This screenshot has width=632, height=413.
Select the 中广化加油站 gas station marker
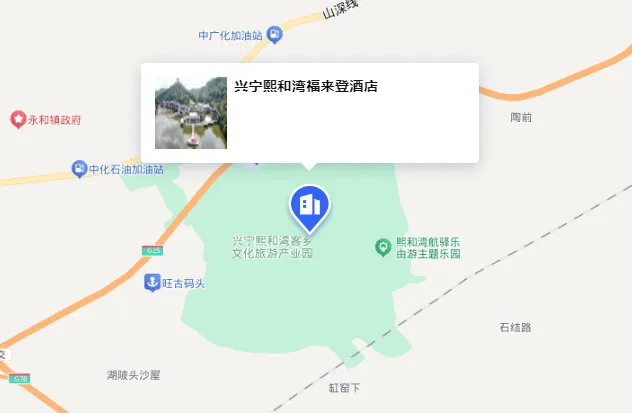[x=275, y=35]
